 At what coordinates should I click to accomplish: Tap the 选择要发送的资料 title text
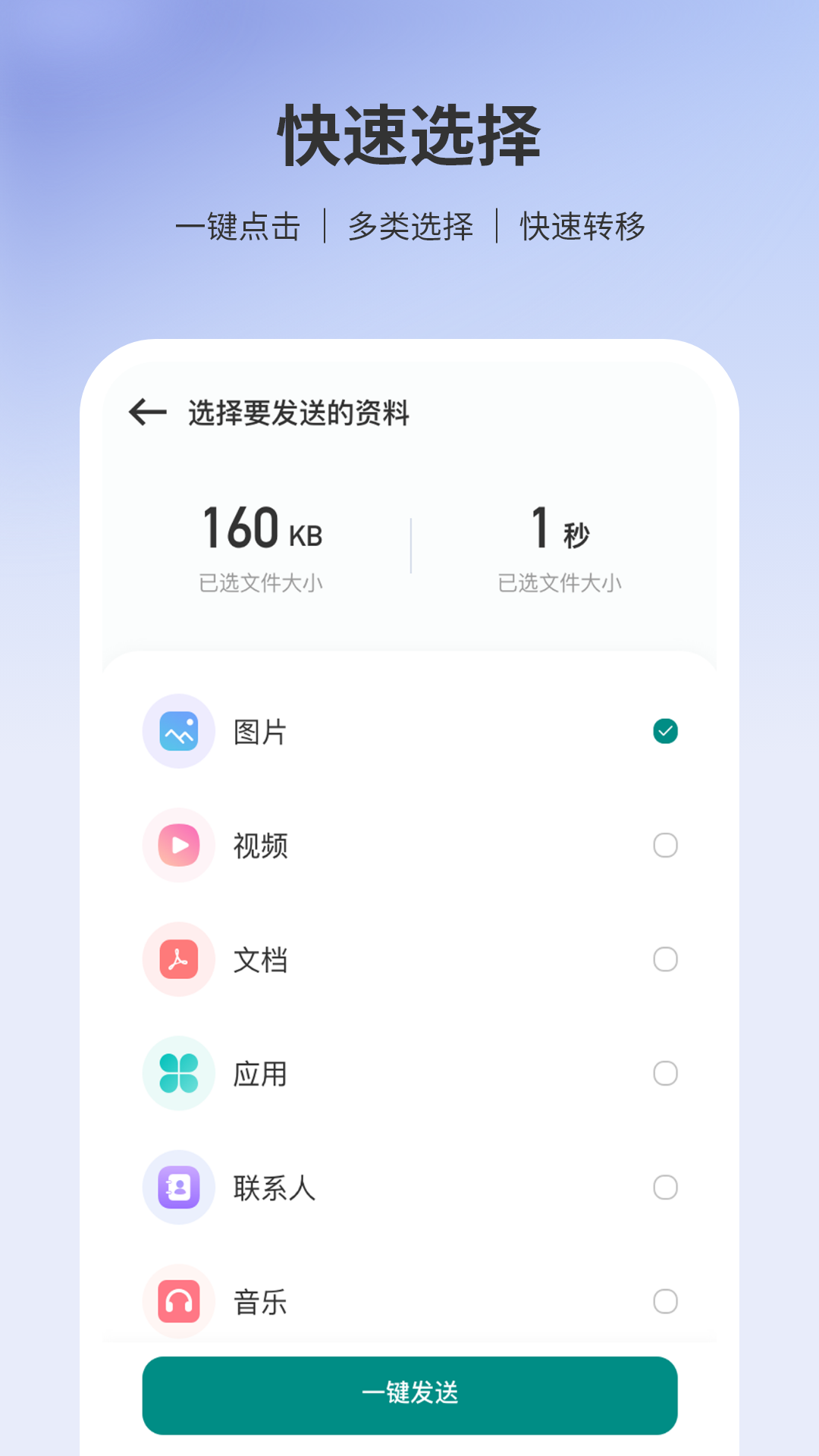point(297,412)
